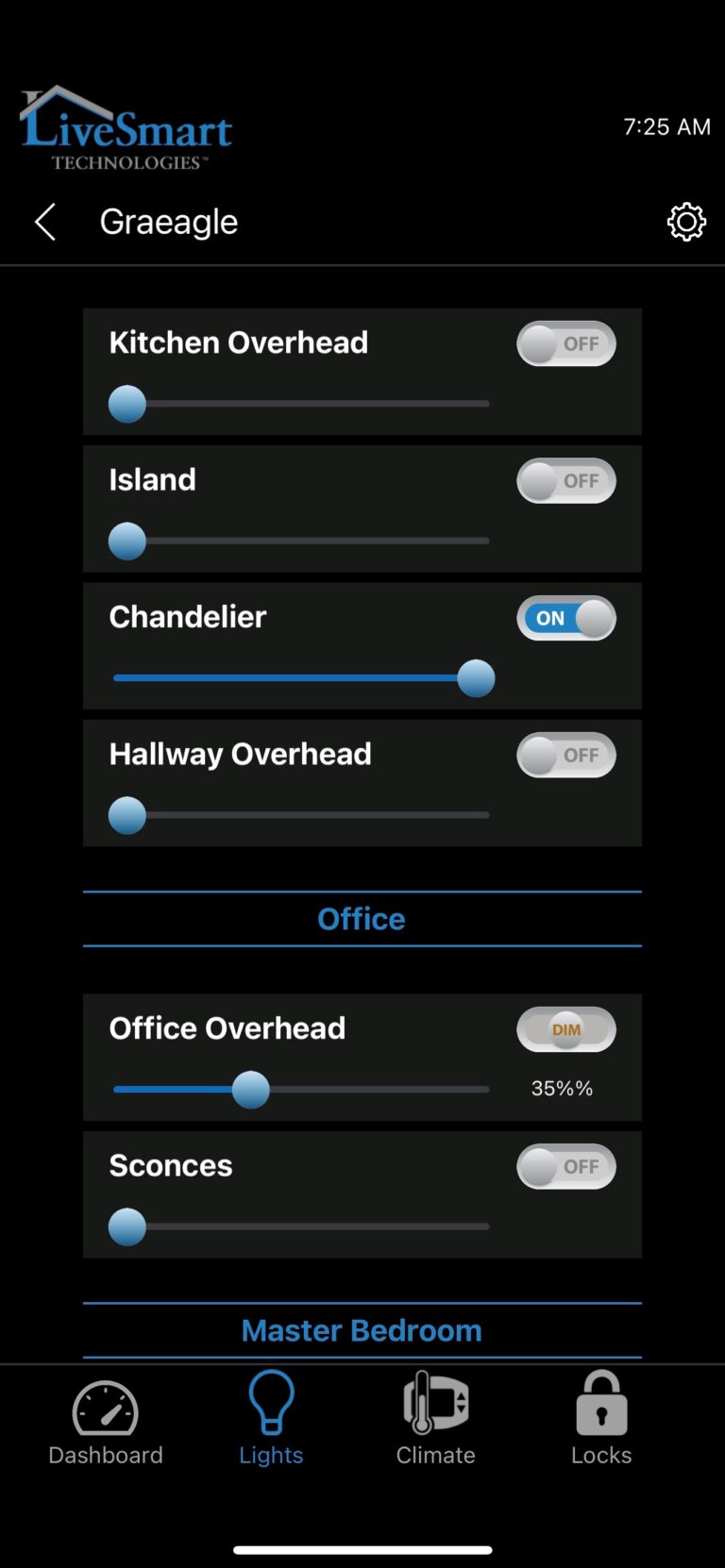725x1568 pixels.
Task: Toggle the Island light on
Action: [x=565, y=480]
